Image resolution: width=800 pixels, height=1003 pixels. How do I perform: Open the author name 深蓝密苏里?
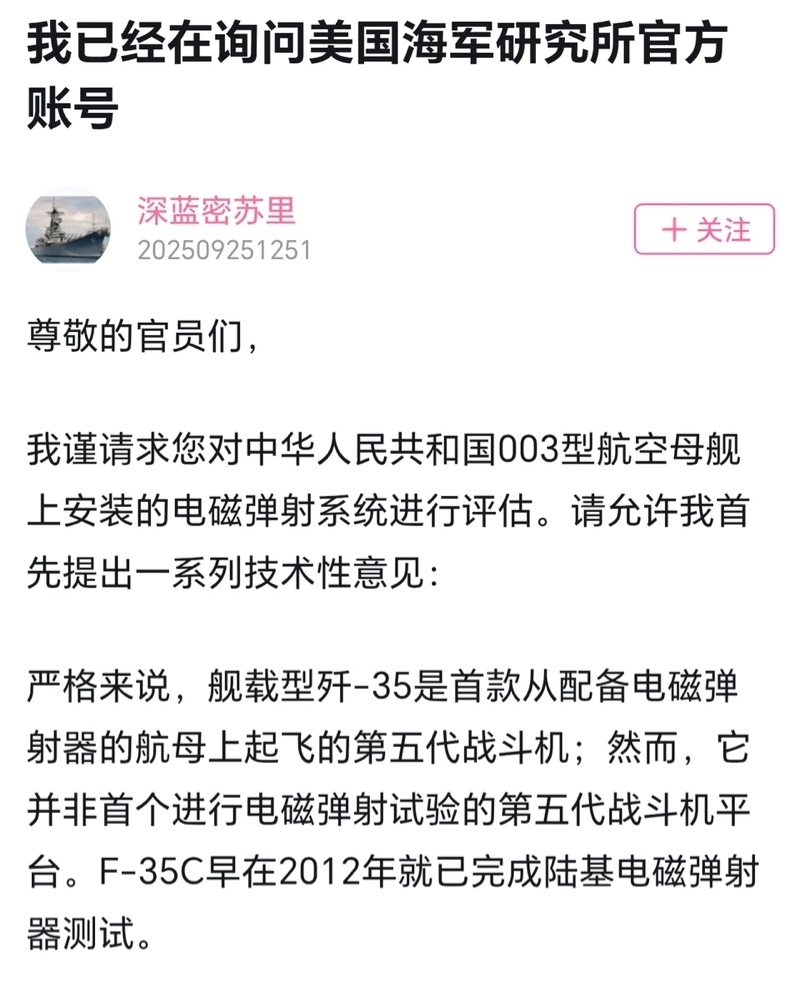coord(216,211)
